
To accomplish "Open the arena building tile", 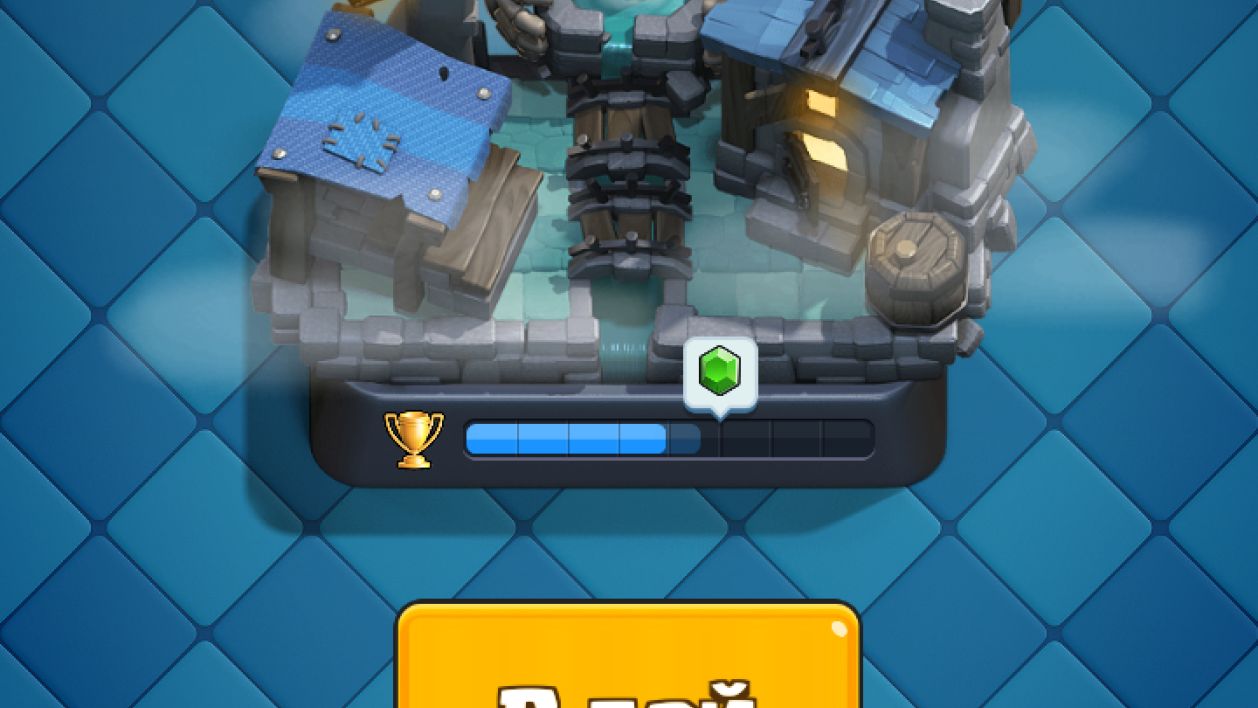I will coord(628,190).
